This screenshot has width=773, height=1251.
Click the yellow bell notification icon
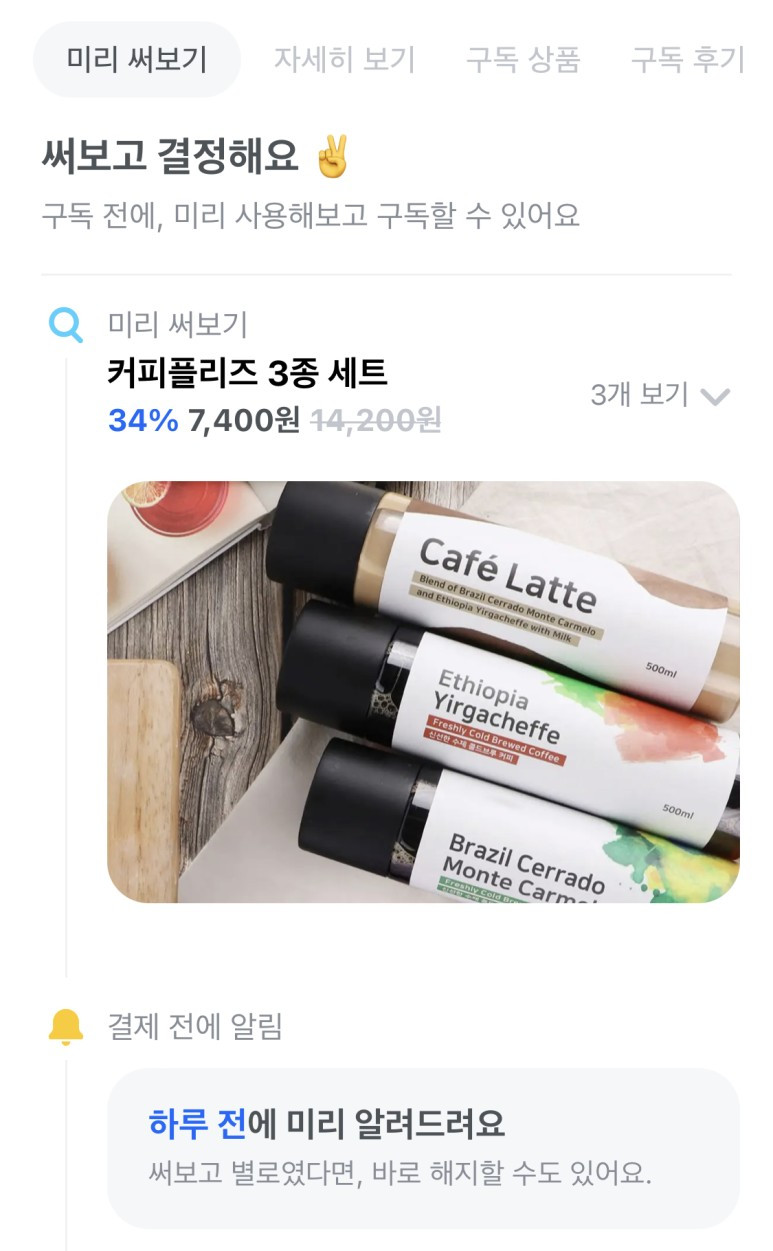pos(65,1022)
